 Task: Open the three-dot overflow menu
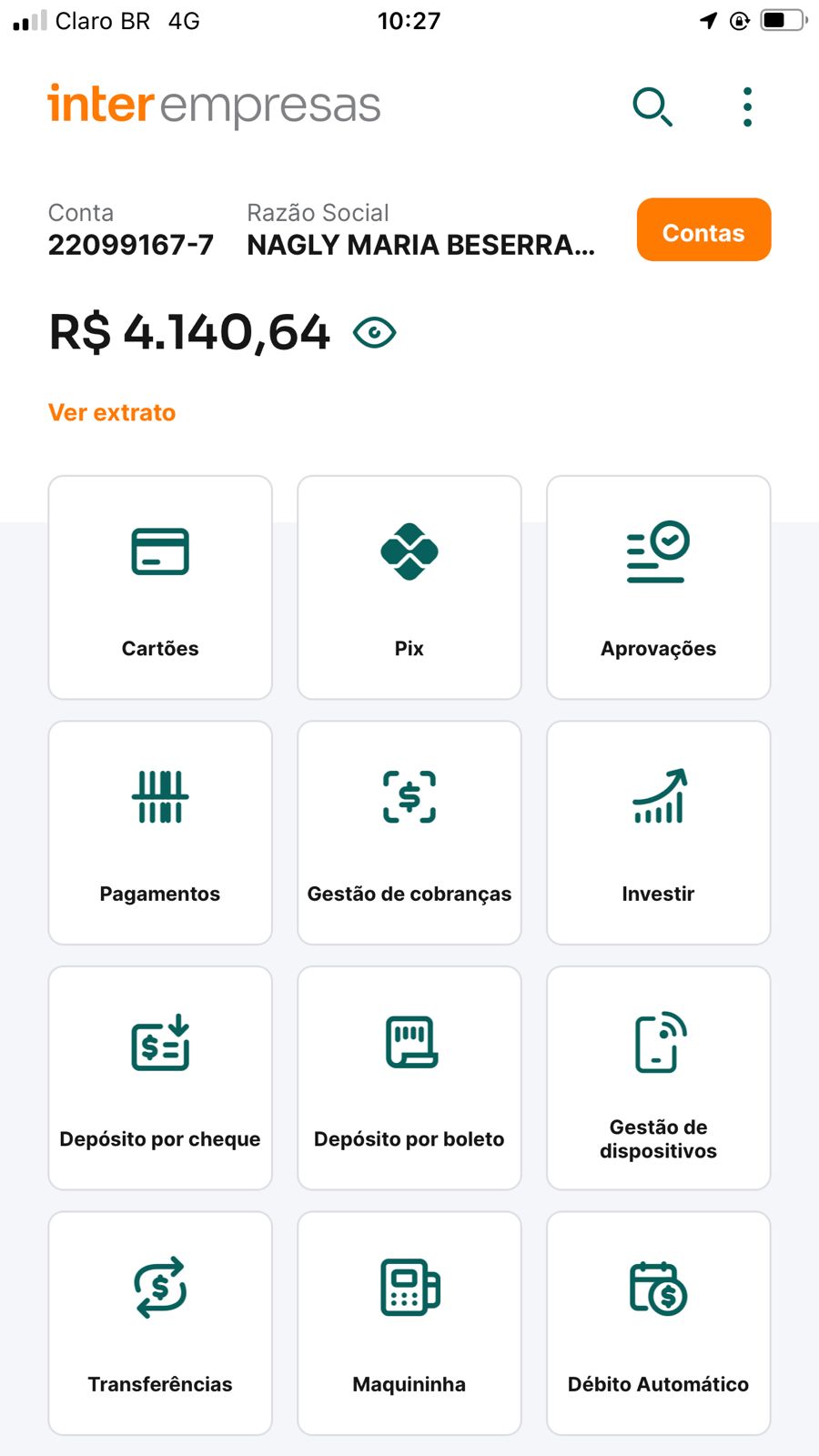pos(747,106)
